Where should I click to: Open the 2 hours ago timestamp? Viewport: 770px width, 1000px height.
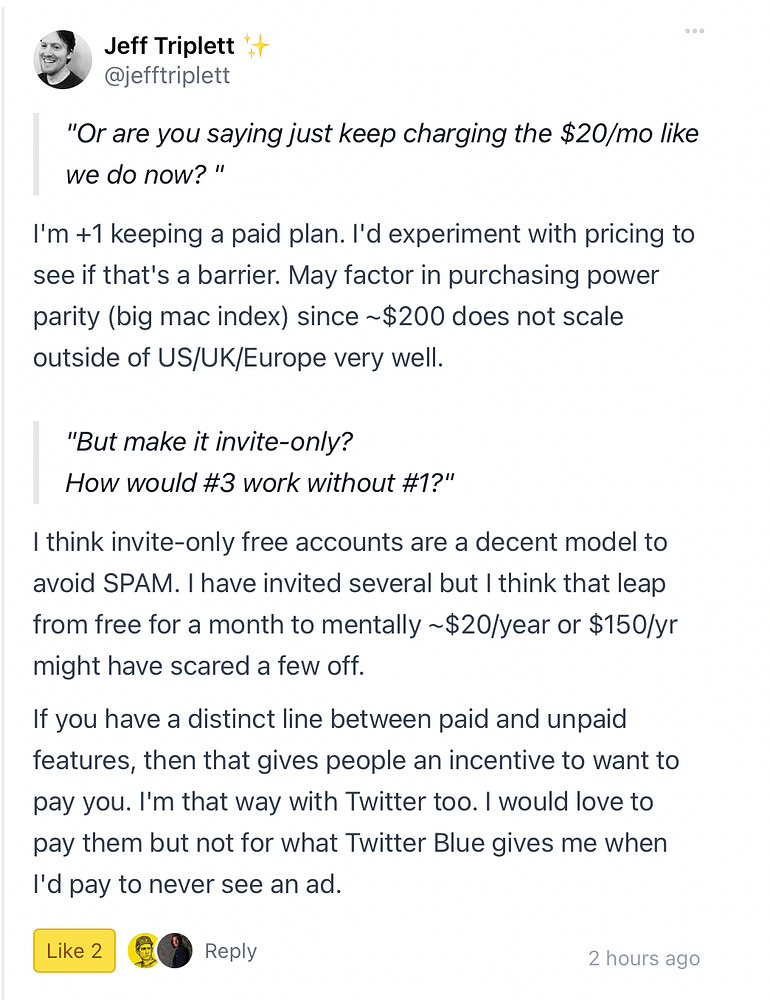[x=643, y=958]
